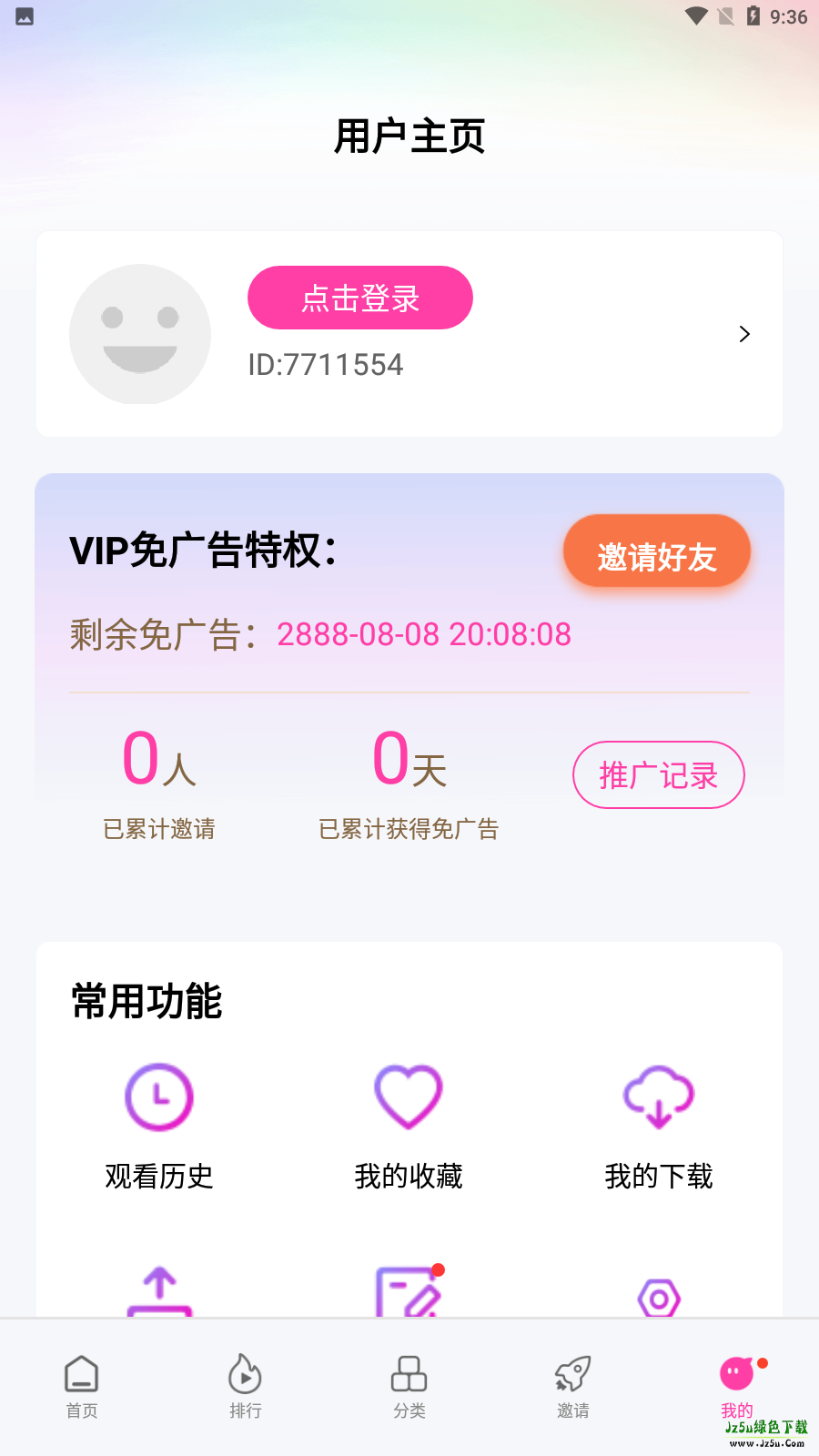Switch to the 首页 tab
The image size is (819, 1456).
tap(82, 1384)
